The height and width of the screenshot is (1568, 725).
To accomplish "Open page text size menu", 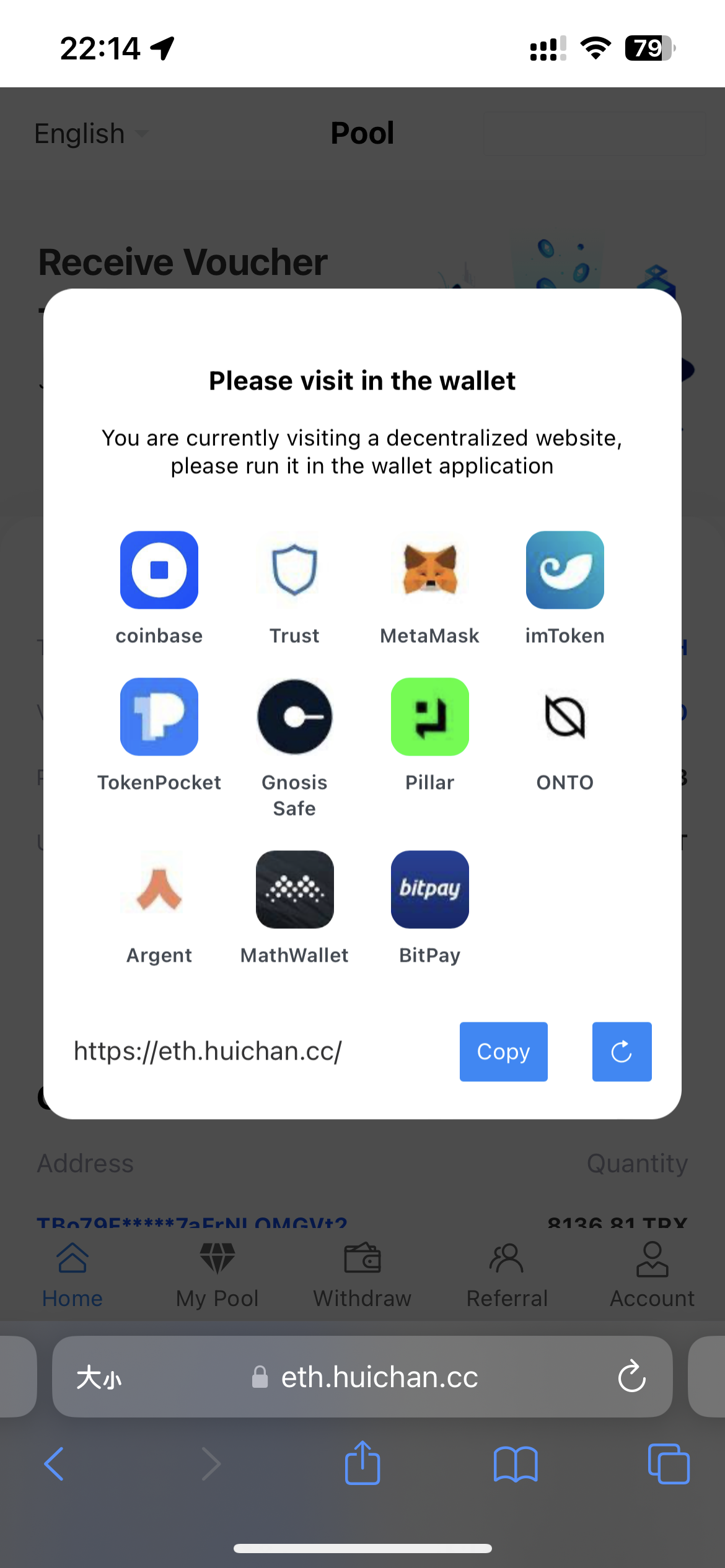I will click(99, 1378).
